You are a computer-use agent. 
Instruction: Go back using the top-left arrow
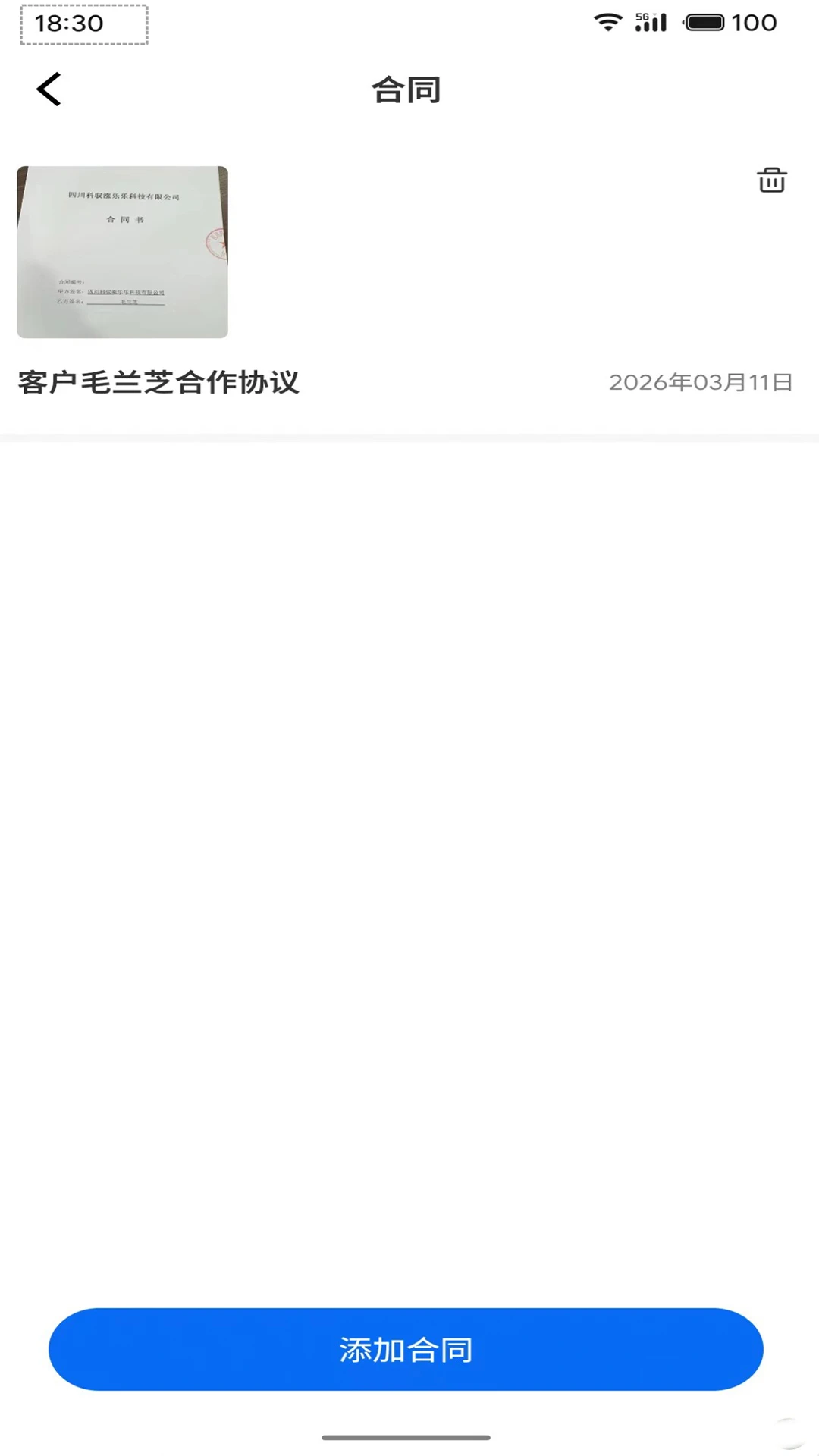click(x=49, y=89)
